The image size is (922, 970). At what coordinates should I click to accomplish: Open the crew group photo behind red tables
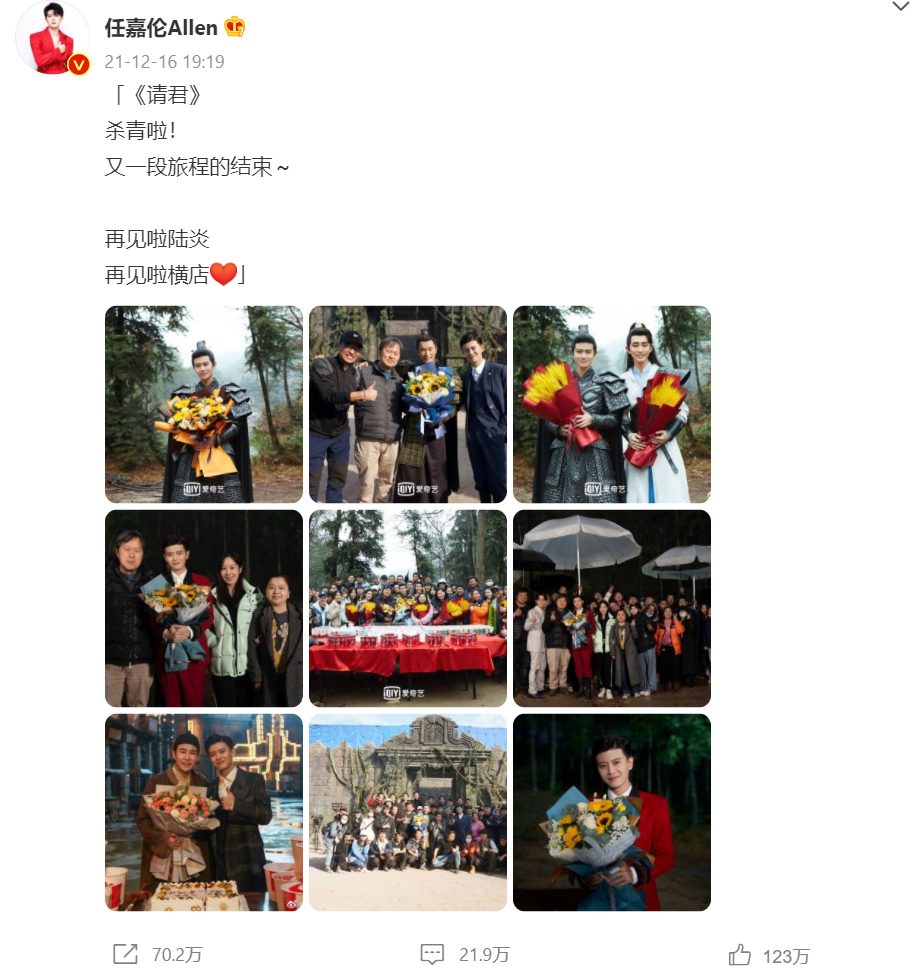[408, 608]
